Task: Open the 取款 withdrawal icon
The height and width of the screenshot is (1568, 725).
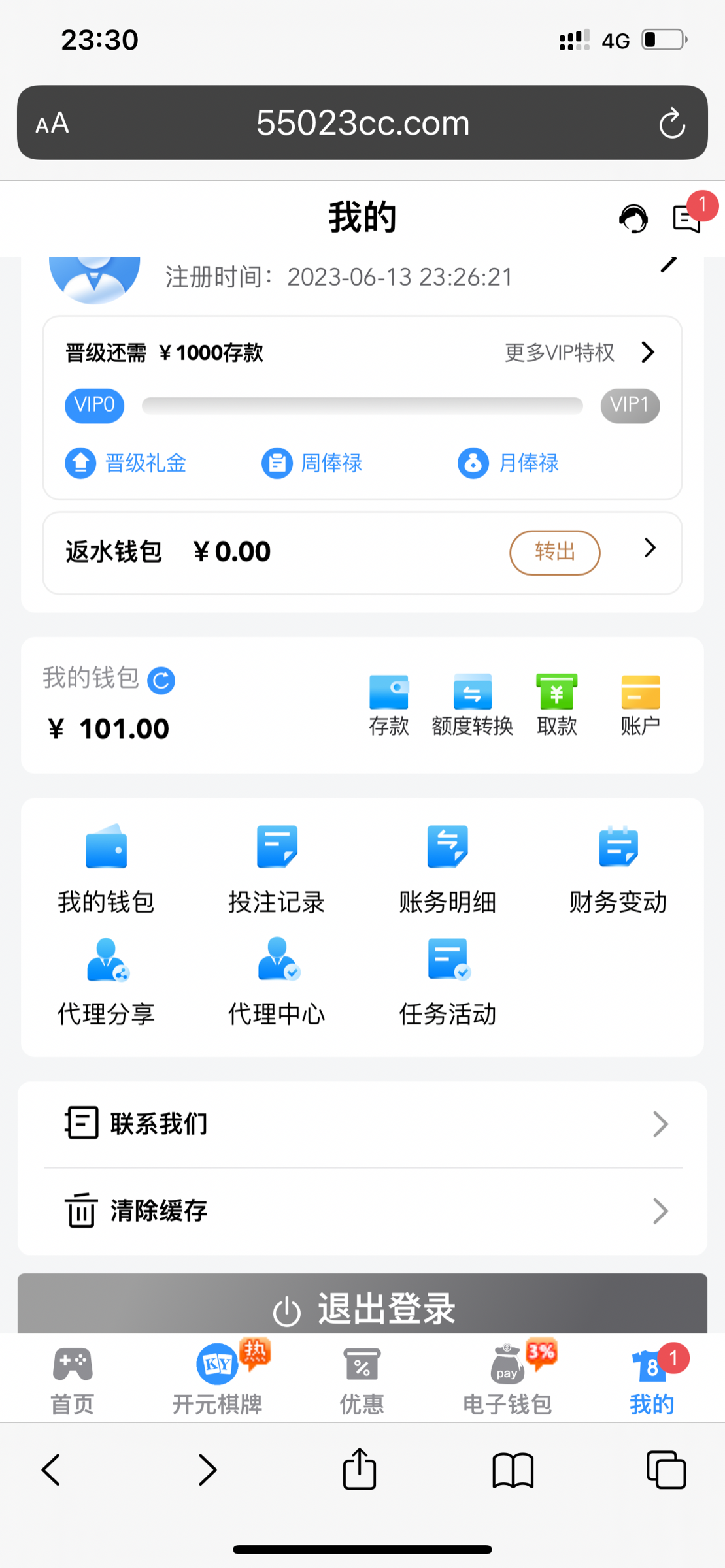Action: pyautogui.click(x=556, y=702)
